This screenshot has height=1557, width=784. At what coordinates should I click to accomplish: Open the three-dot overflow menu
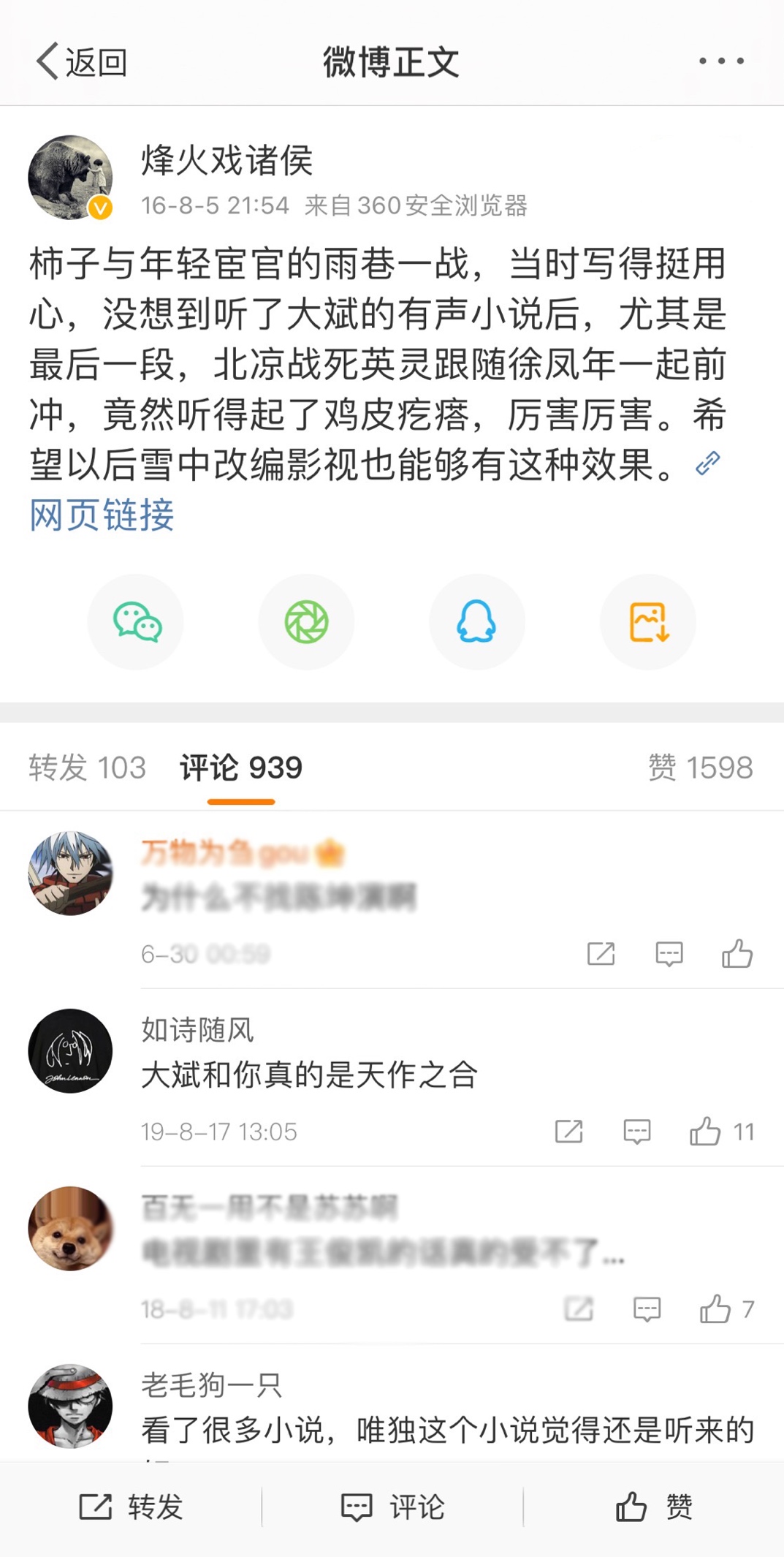720,61
